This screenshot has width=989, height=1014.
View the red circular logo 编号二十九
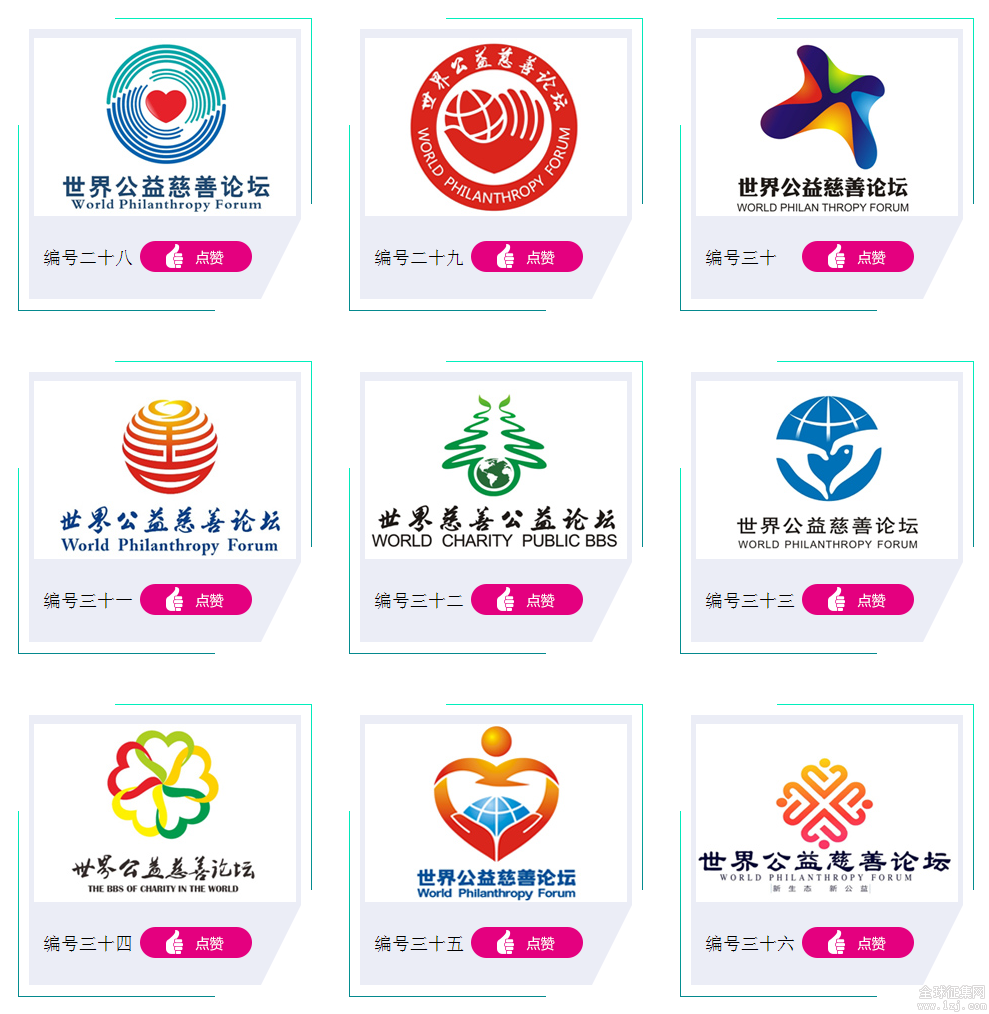(496, 126)
